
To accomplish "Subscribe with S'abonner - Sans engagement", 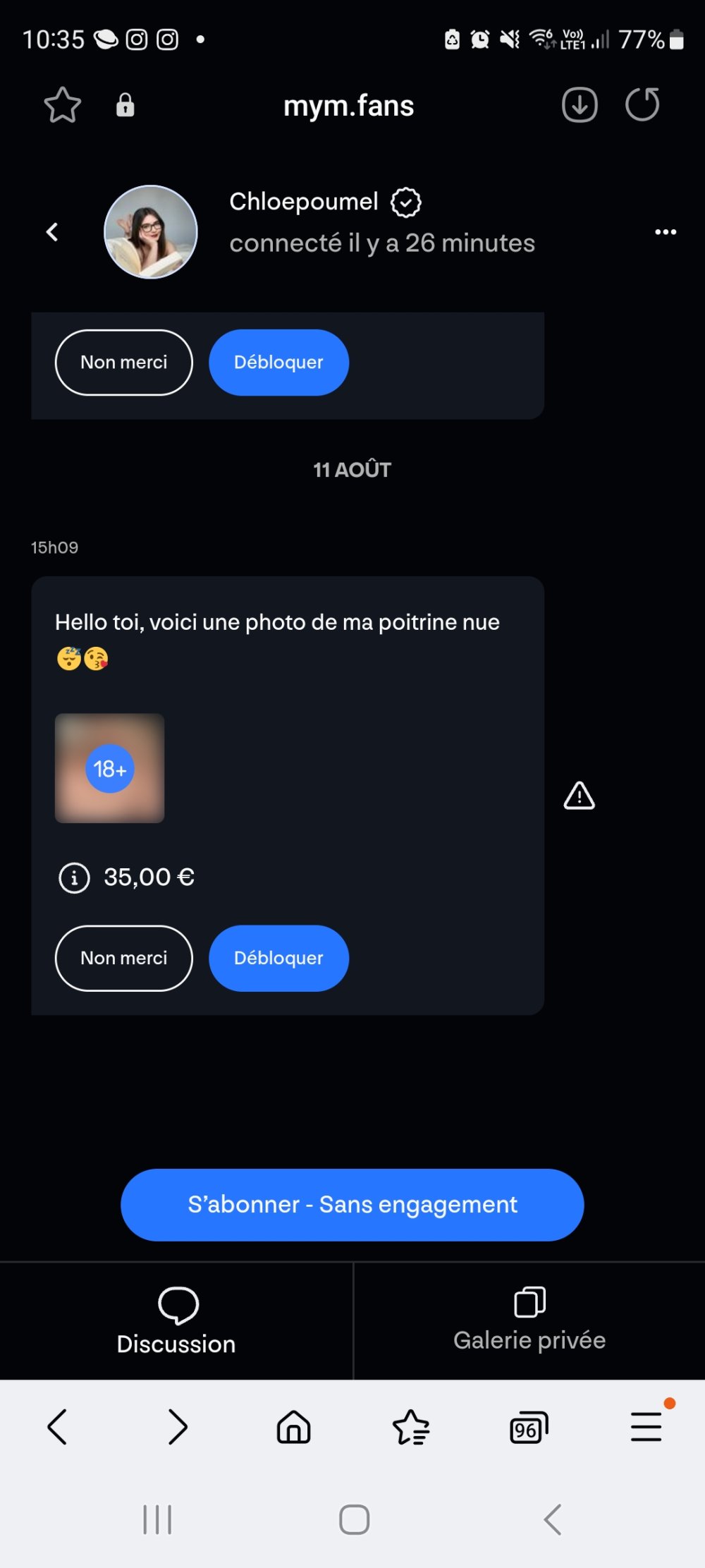I will (352, 1205).
